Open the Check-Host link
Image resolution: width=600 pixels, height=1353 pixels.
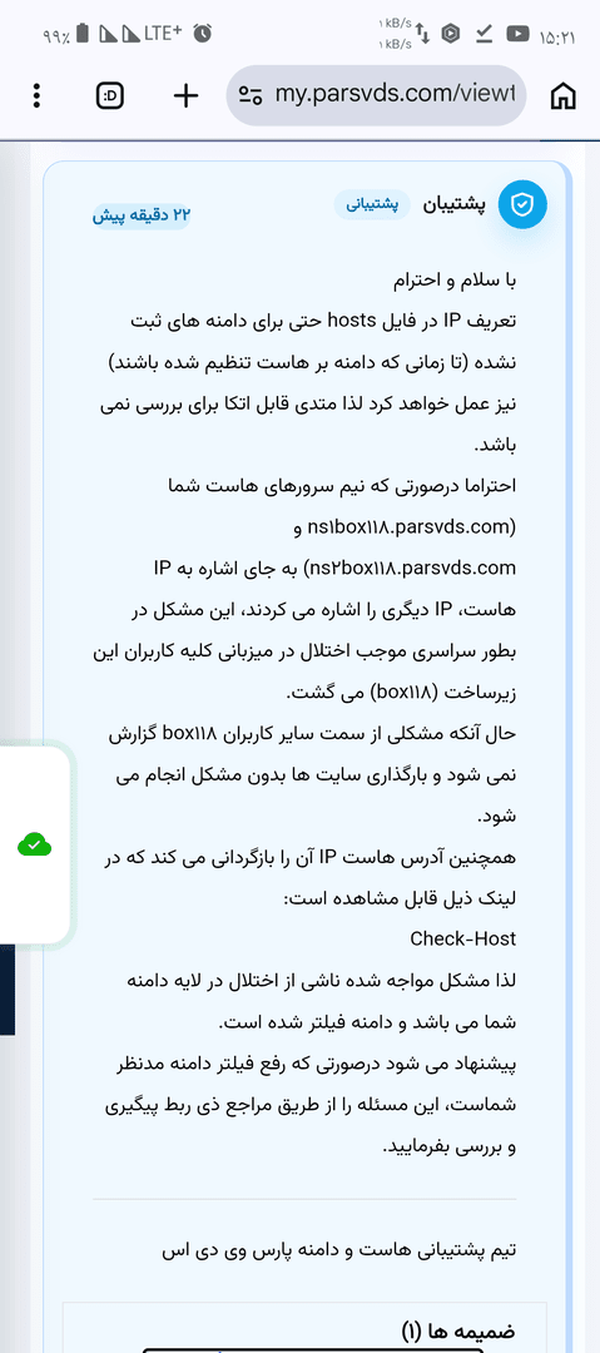[463, 938]
